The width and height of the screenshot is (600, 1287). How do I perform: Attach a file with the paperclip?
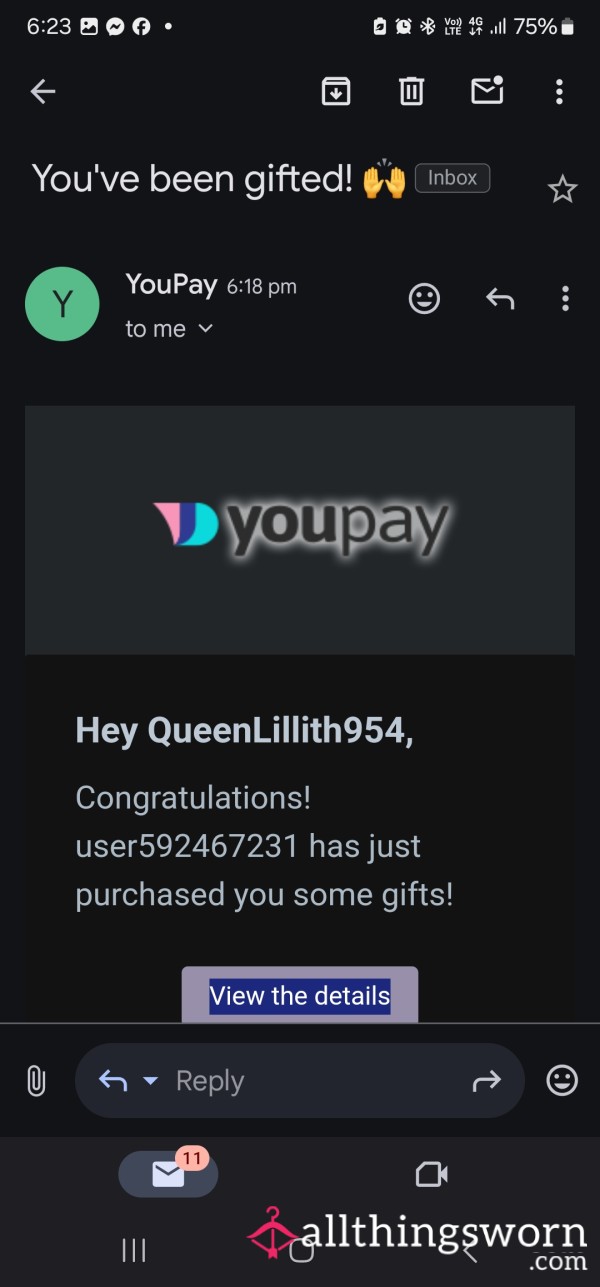pos(36,1081)
